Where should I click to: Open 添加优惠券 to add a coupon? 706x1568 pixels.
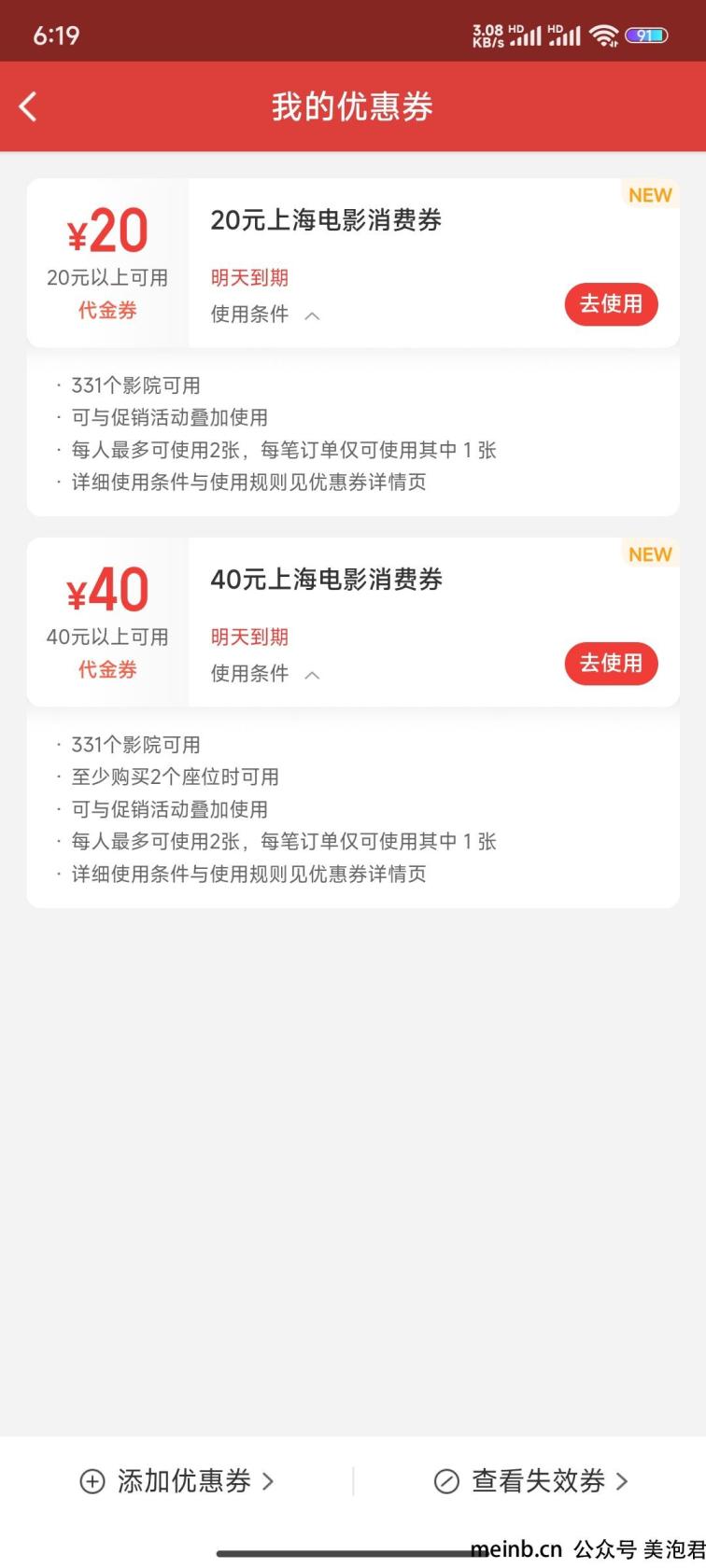pos(177,1481)
